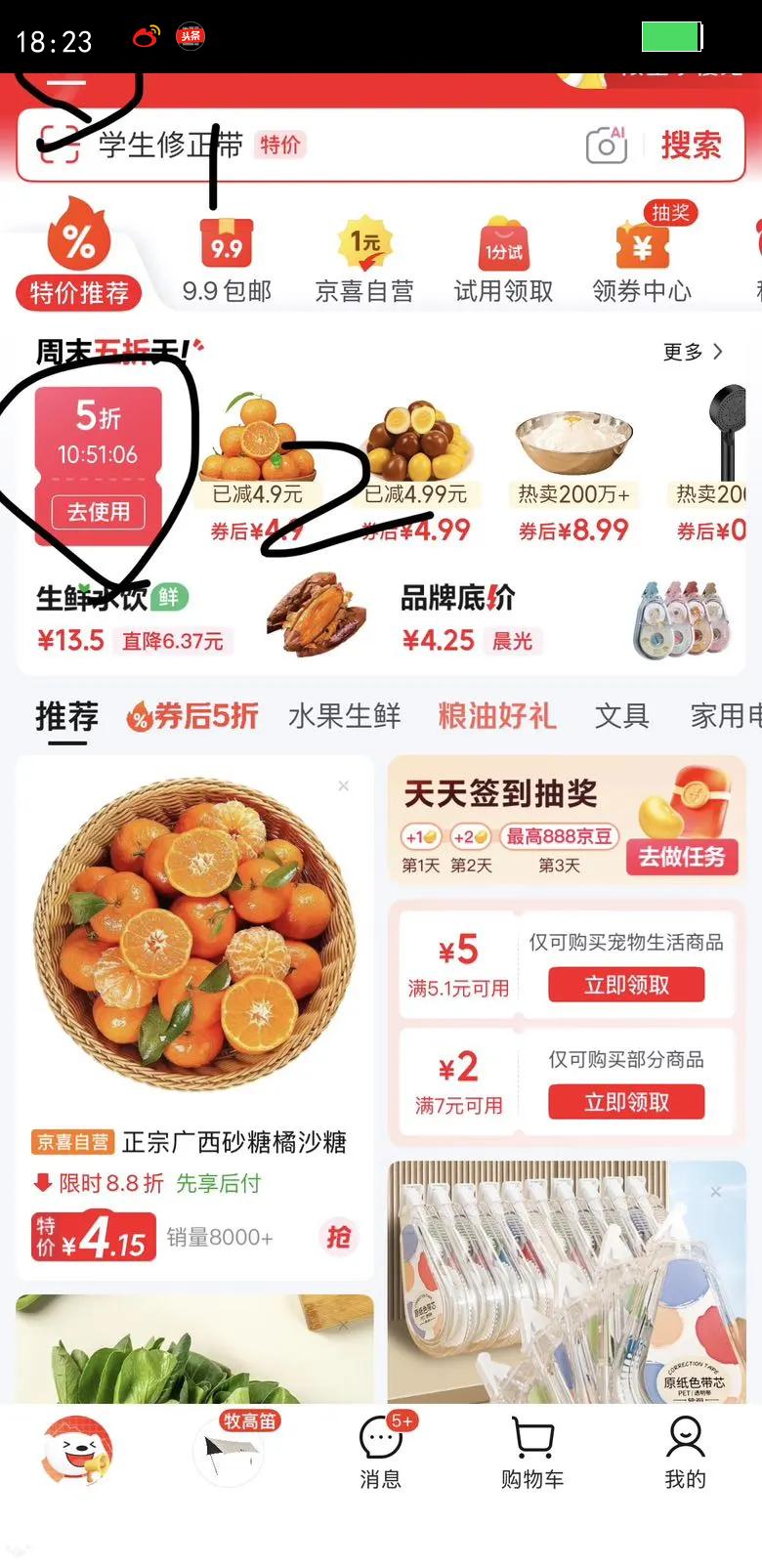Tap the 搜索 button
Screen dimensions: 762x1568
691,146
